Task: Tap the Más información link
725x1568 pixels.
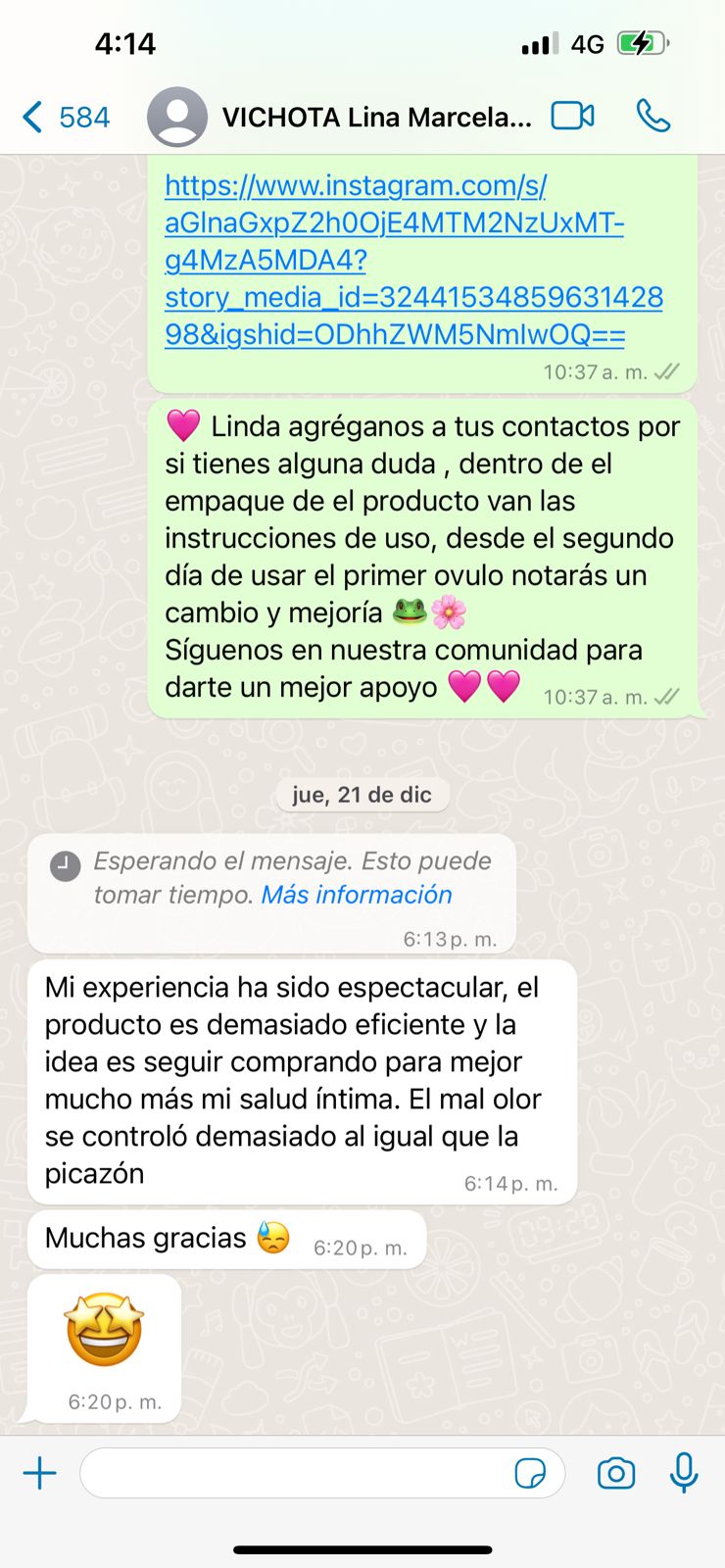Action: click(x=356, y=895)
